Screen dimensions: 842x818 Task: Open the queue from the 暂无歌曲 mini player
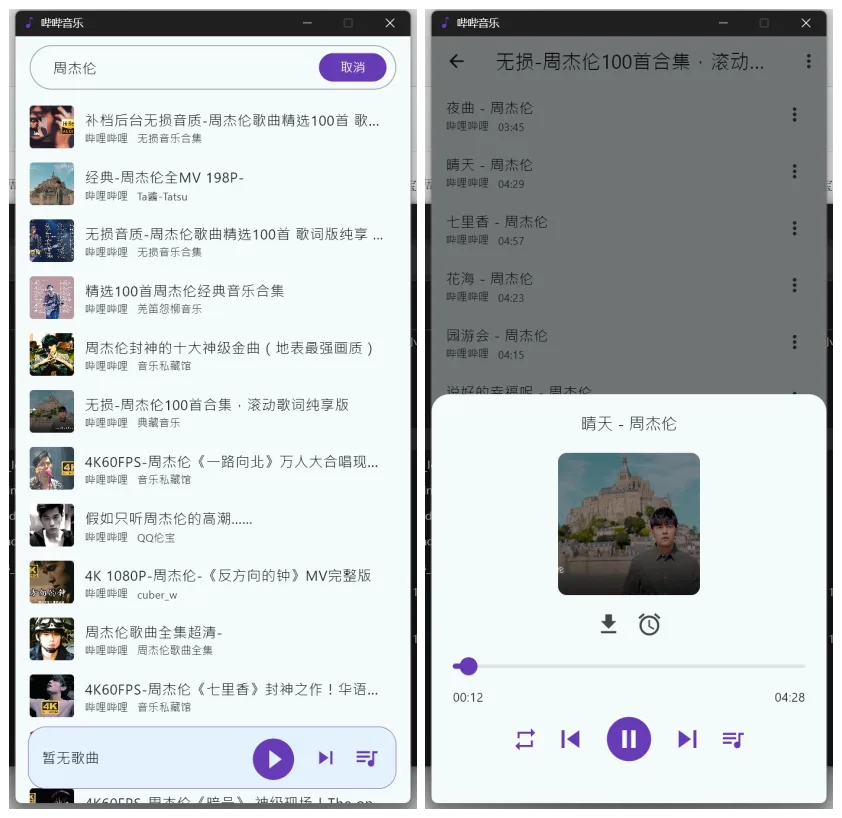[366, 759]
